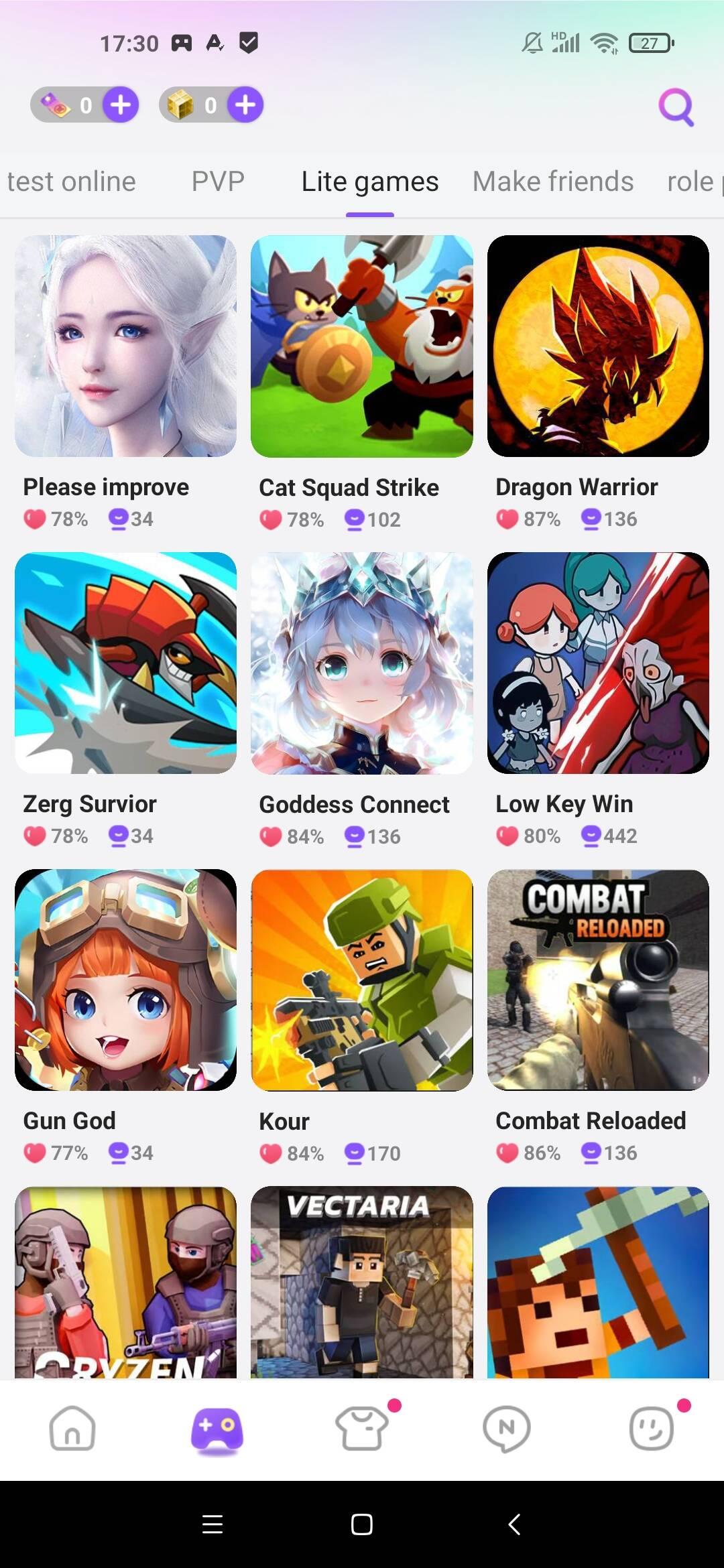Launch the Kour shooter game
724x1568 pixels.
pyautogui.click(x=362, y=980)
